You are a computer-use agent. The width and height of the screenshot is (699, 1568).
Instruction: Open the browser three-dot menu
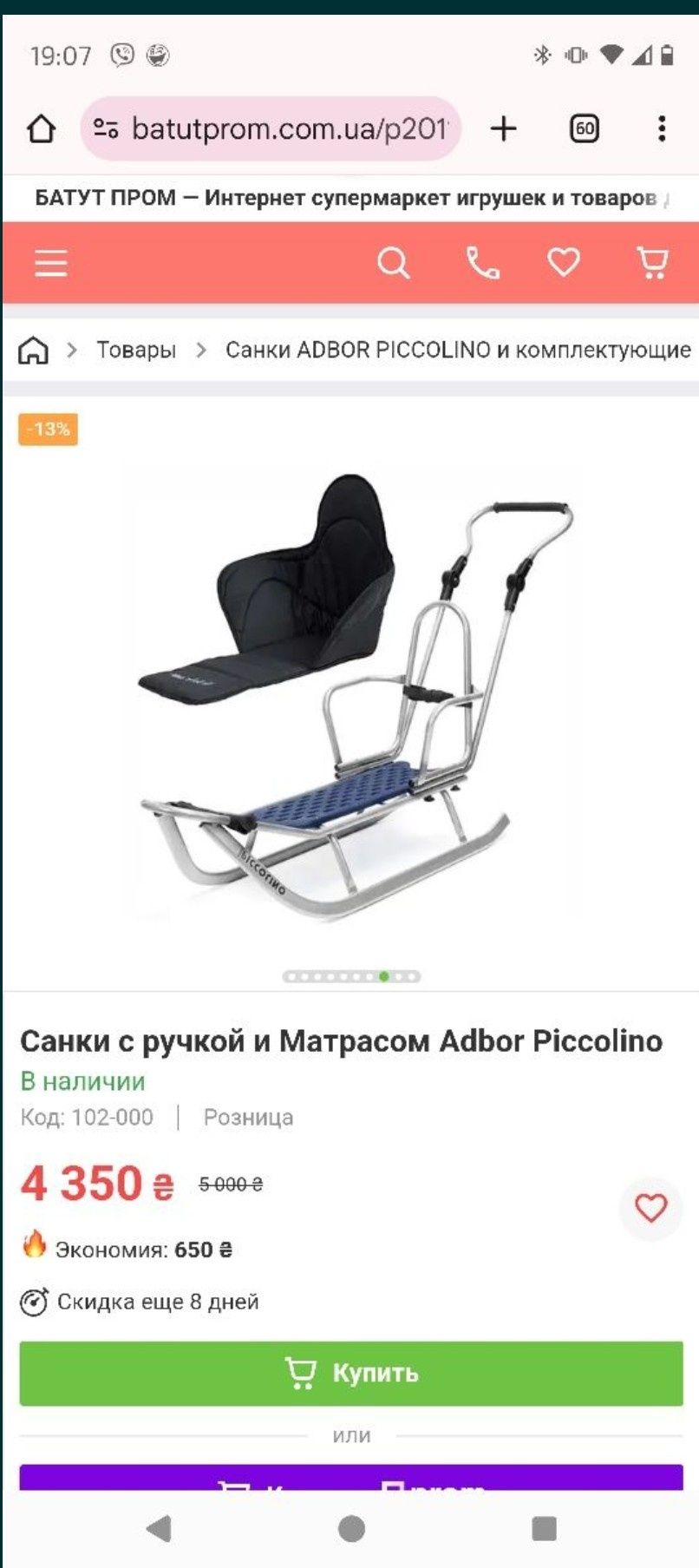(x=662, y=129)
